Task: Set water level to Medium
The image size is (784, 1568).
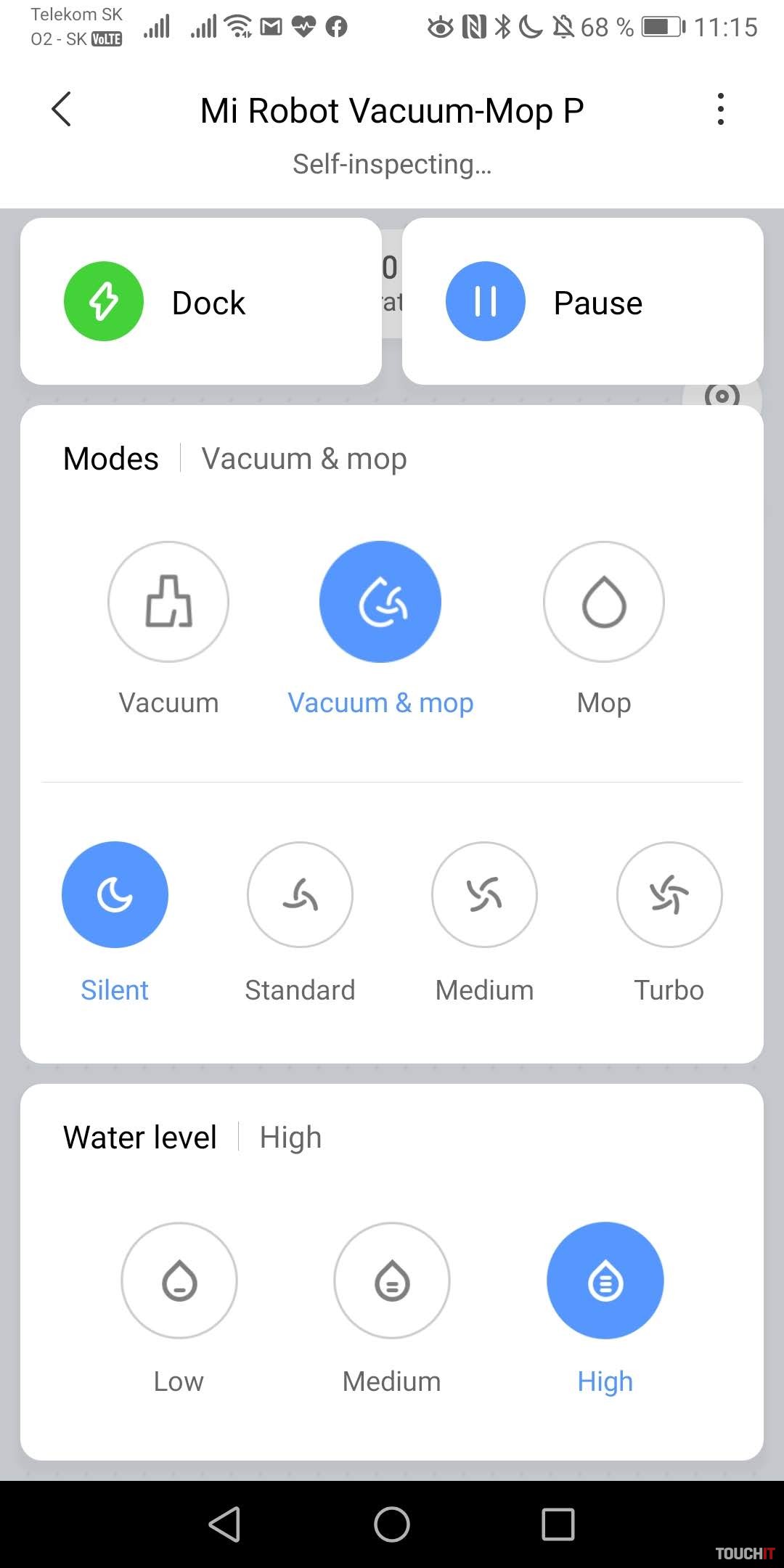Action: (392, 1281)
